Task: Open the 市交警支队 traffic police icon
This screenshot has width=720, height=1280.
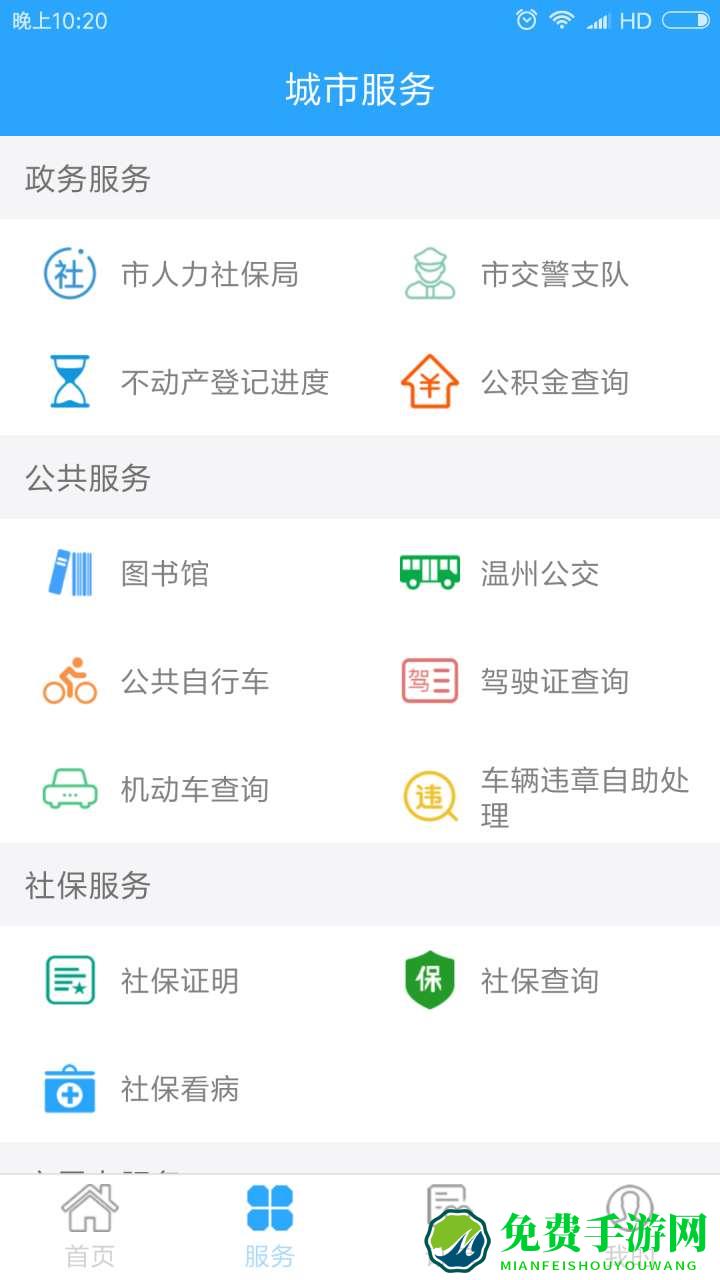Action: pyautogui.click(x=428, y=272)
